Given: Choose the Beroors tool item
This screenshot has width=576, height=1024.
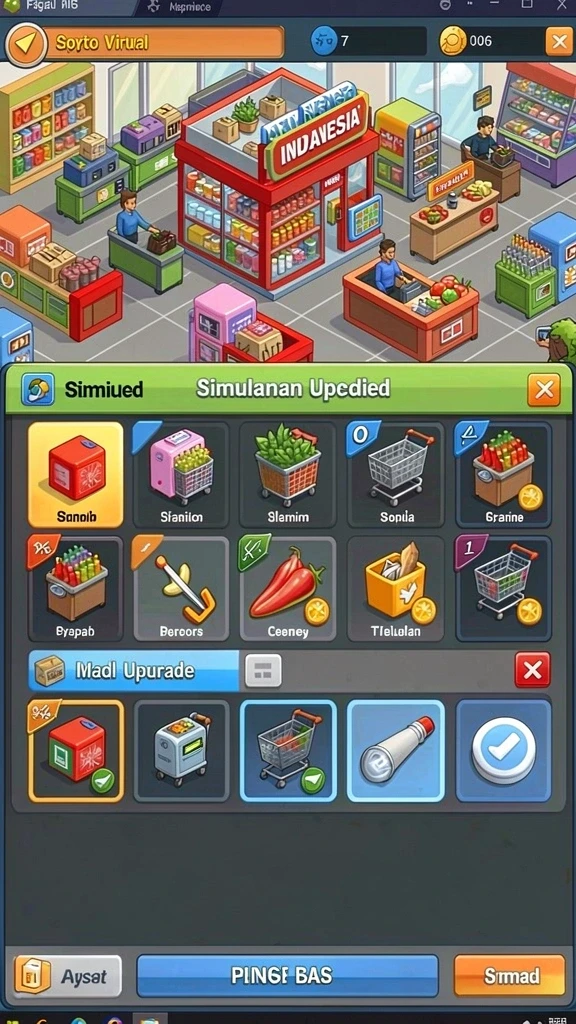Looking at the screenshot, I should click(x=181, y=589).
